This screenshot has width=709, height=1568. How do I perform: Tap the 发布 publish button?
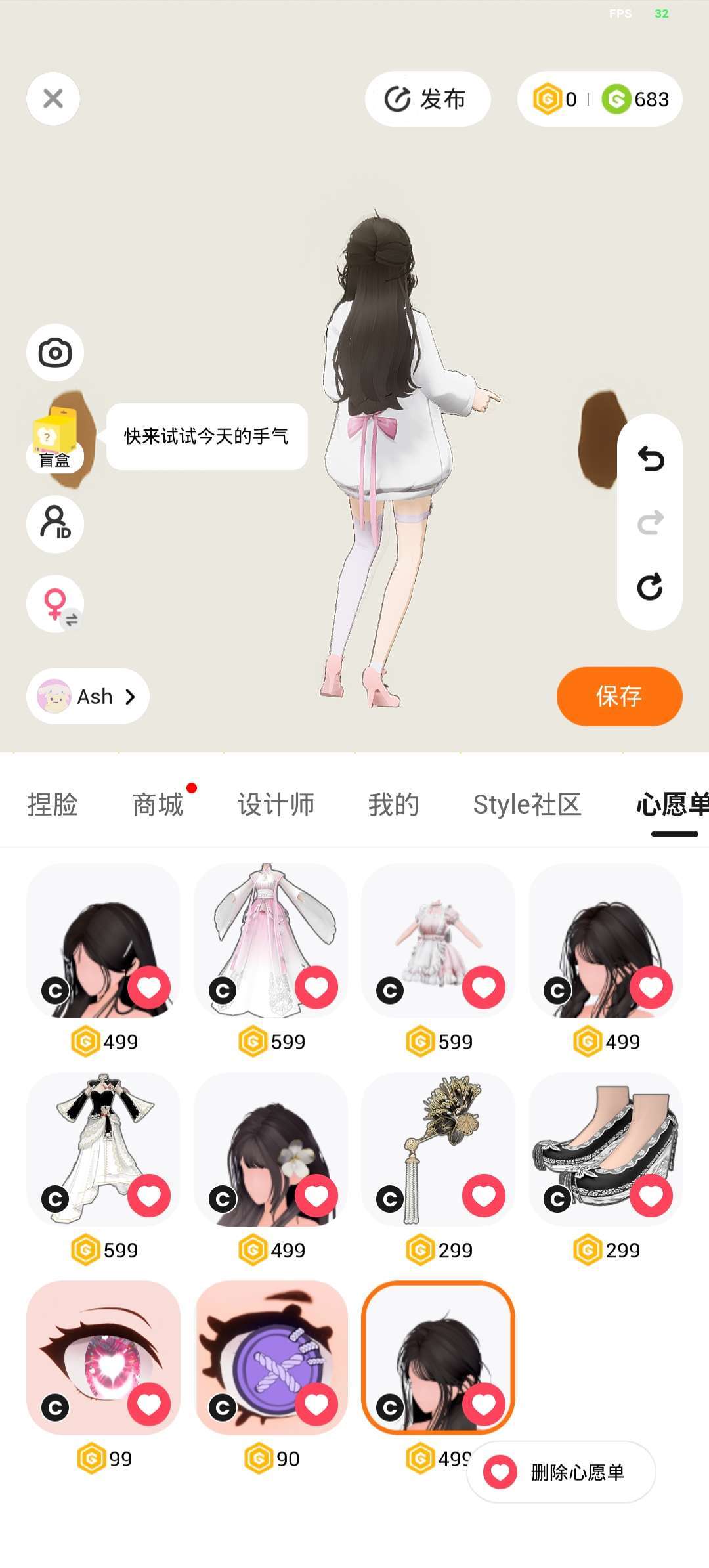[x=427, y=99]
